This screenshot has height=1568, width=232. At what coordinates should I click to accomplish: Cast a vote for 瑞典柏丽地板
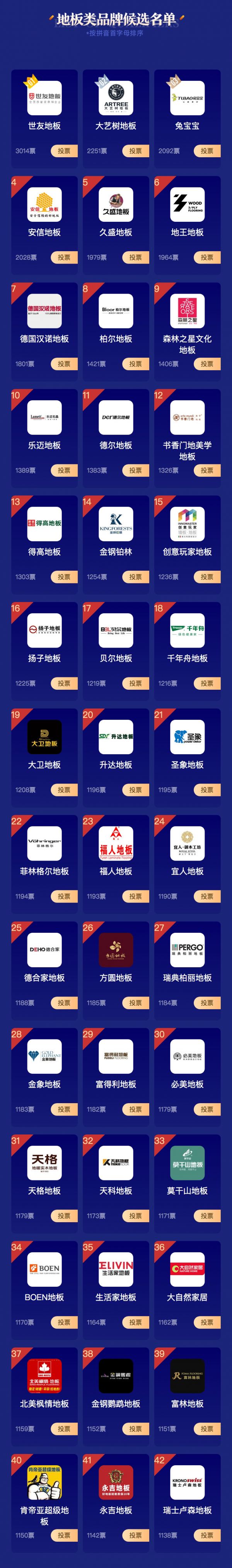click(207, 1003)
